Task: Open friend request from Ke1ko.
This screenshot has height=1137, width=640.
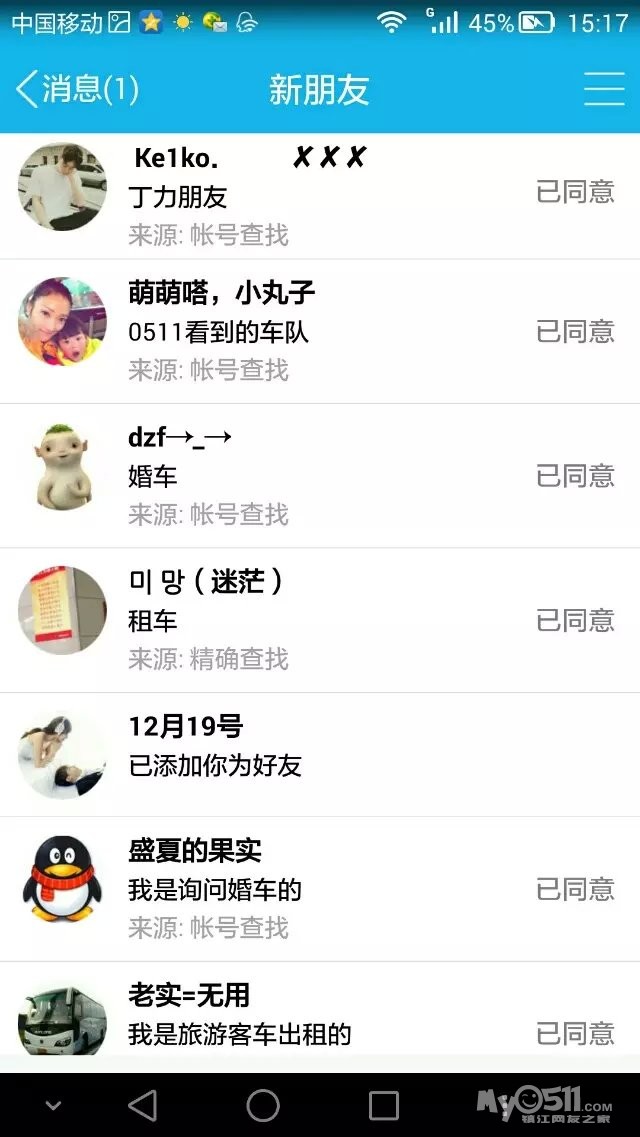Action: pos(320,196)
